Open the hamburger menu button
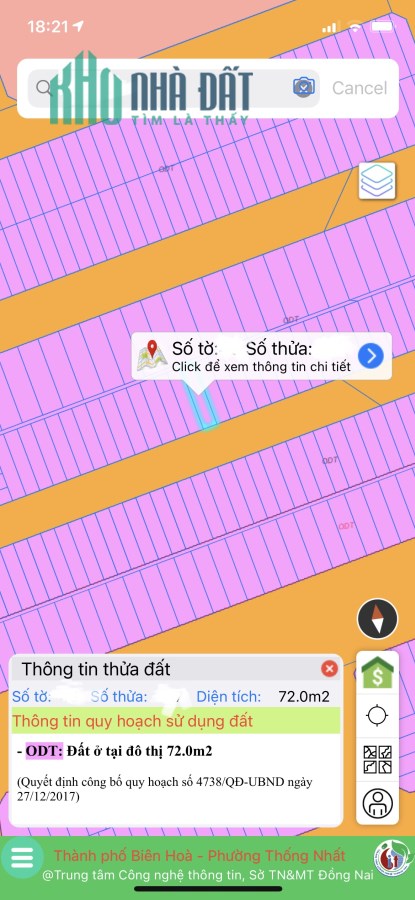The width and height of the screenshot is (415, 900). (22, 858)
